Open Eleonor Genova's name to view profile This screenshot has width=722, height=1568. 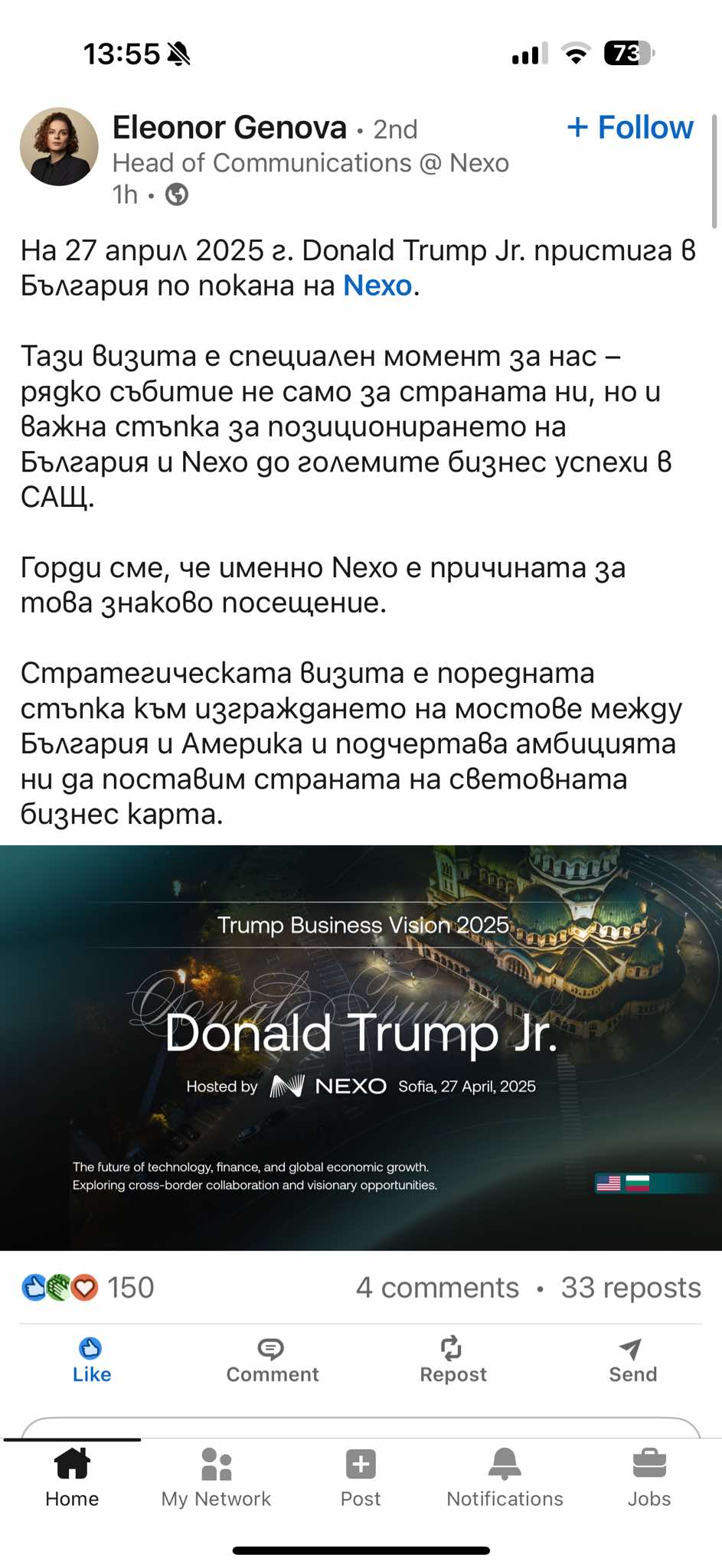point(230,127)
